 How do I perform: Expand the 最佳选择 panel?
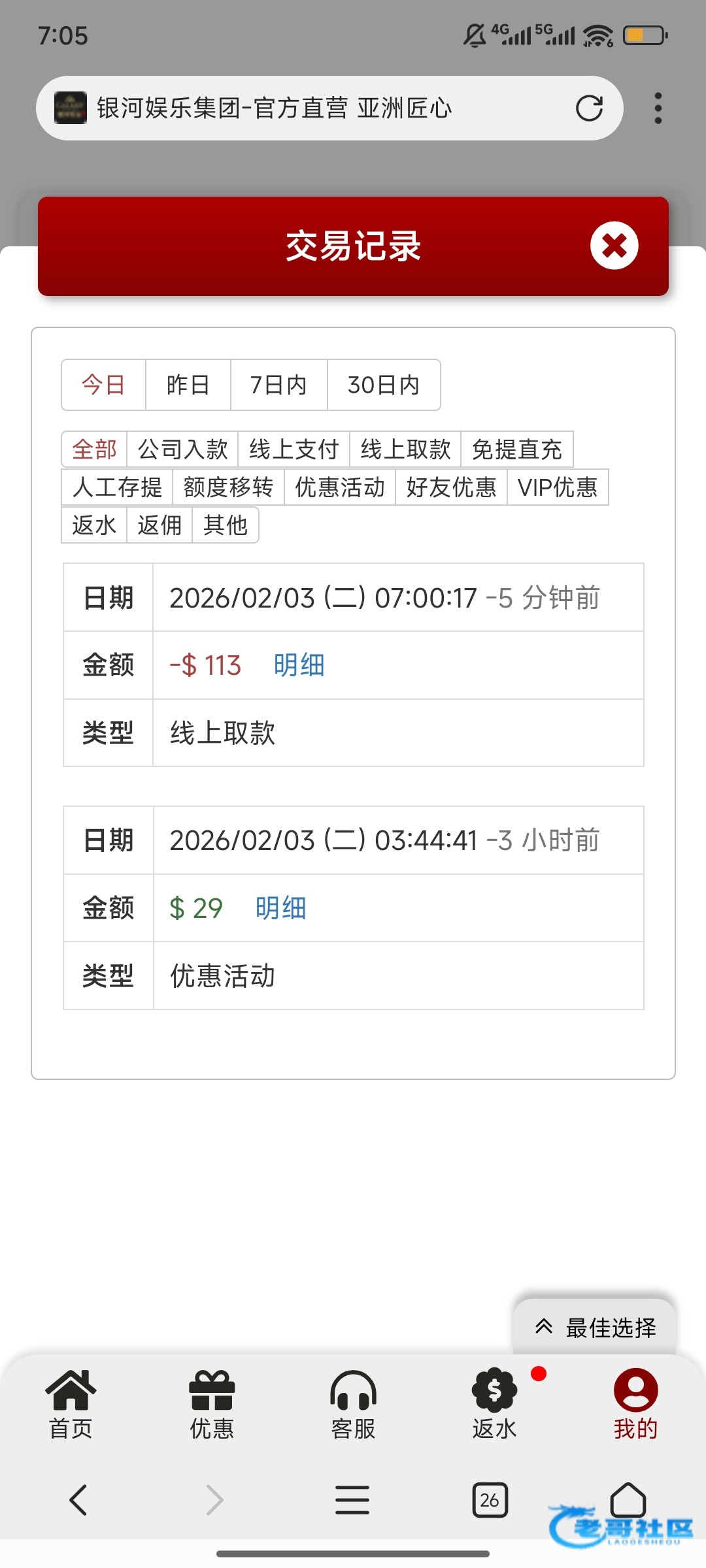tap(595, 1328)
